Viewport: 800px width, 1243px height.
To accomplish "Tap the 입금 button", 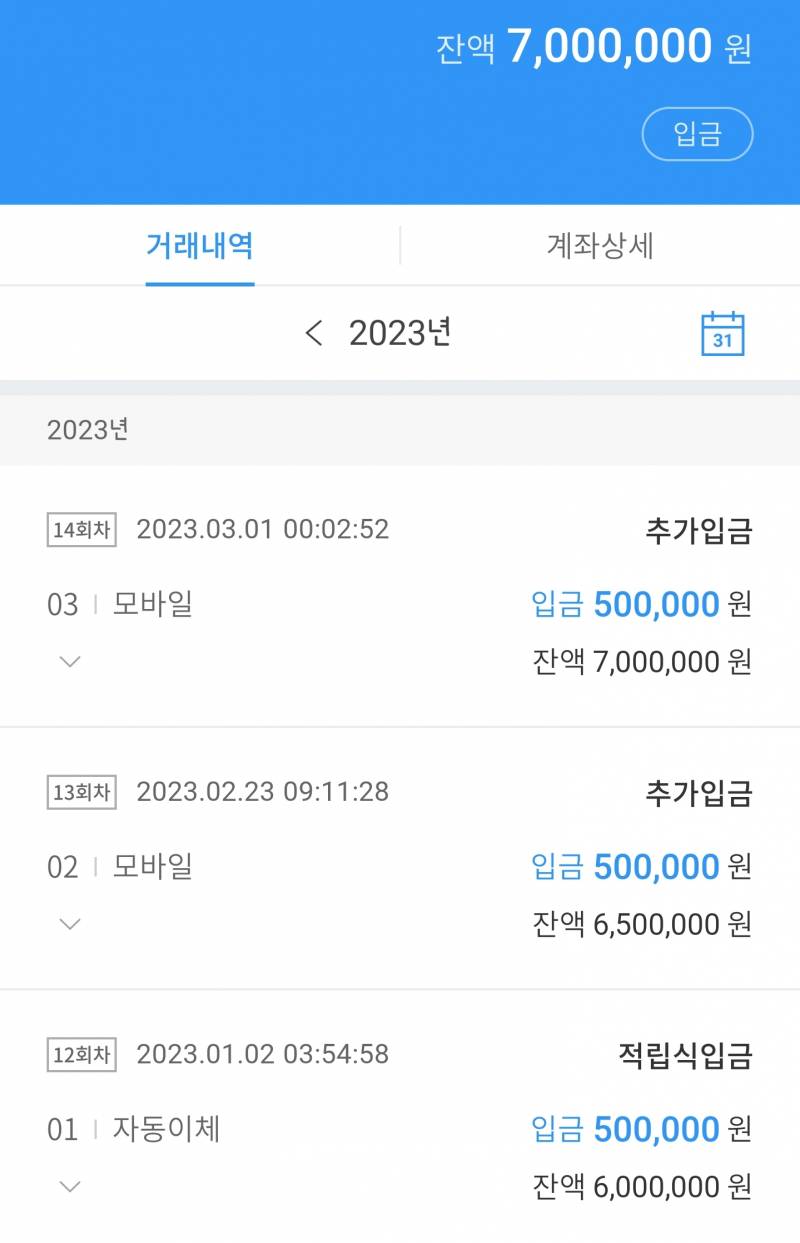I will click(698, 132).
